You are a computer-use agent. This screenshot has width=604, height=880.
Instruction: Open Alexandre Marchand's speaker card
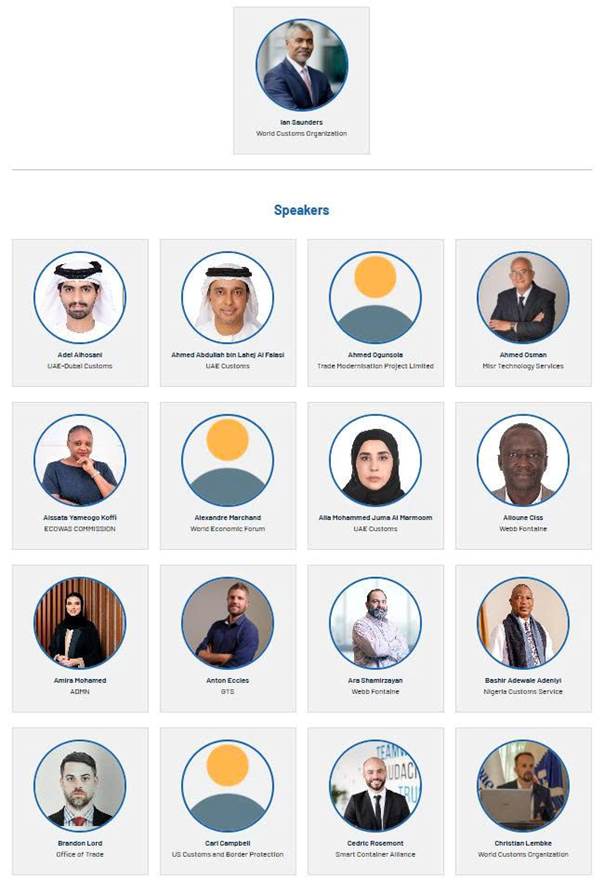[x=228, y=474]
